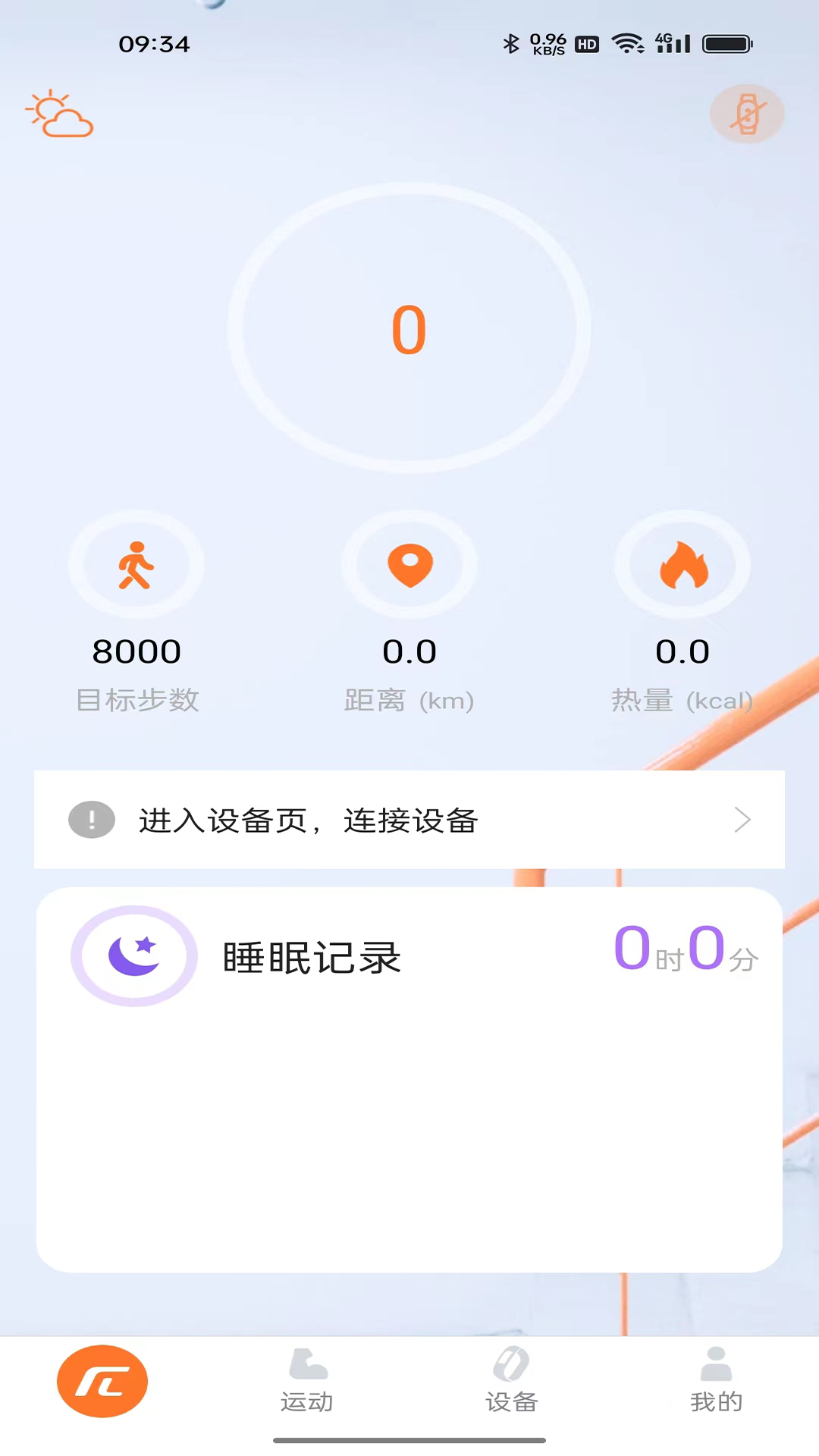The height and width of the screenshot is (1456, 819).
Task: Tap the location pin icon above 距离
Action: pos(409,564)
